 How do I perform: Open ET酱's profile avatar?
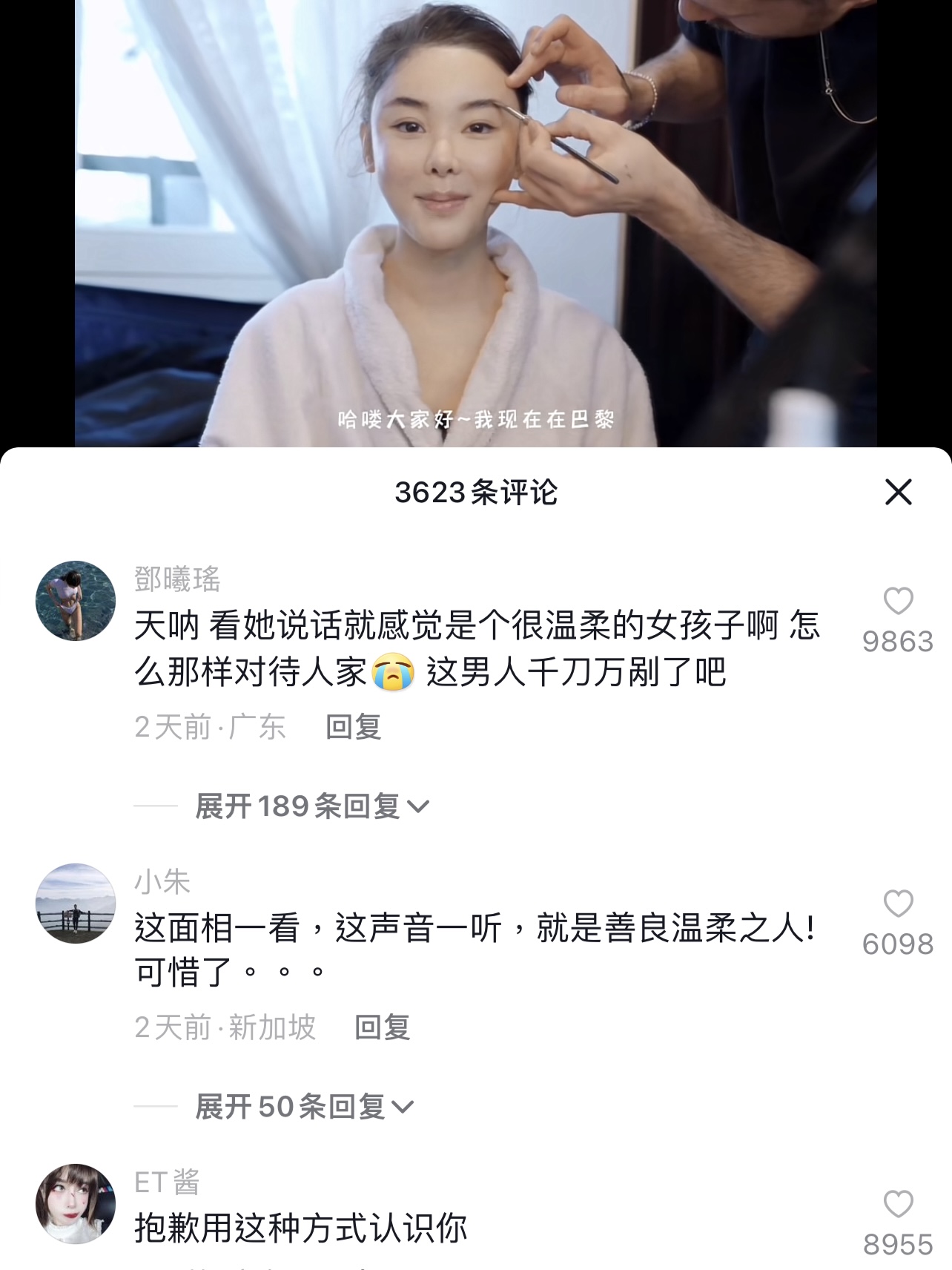point(76,1203)
